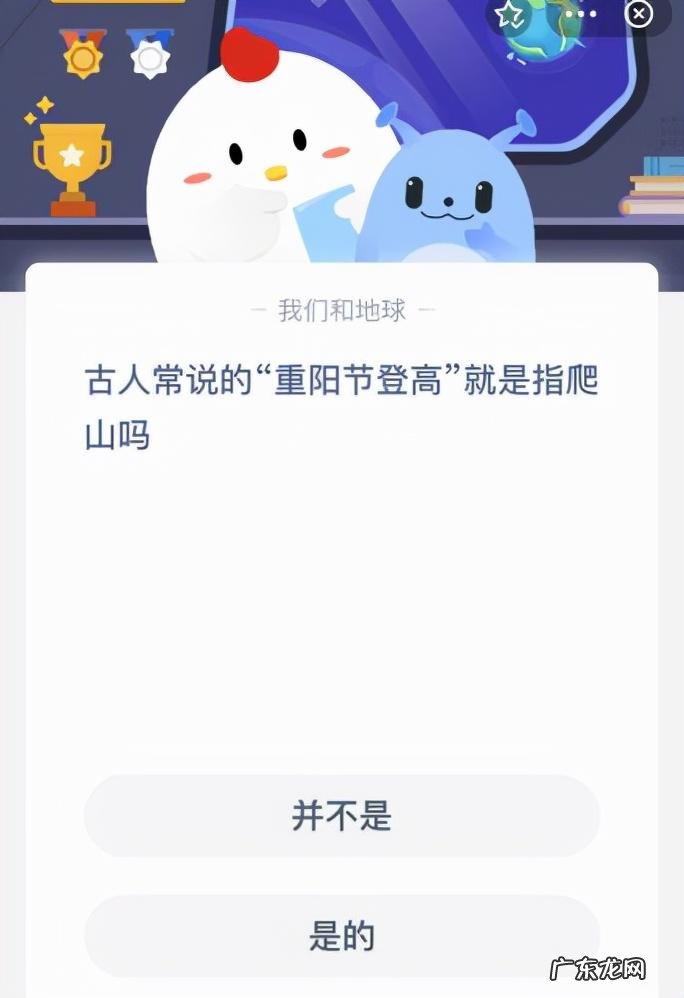Choose the answer 是的
This screenshot has width=684, height=998.
pyautogui.click(x=341, y=936)
